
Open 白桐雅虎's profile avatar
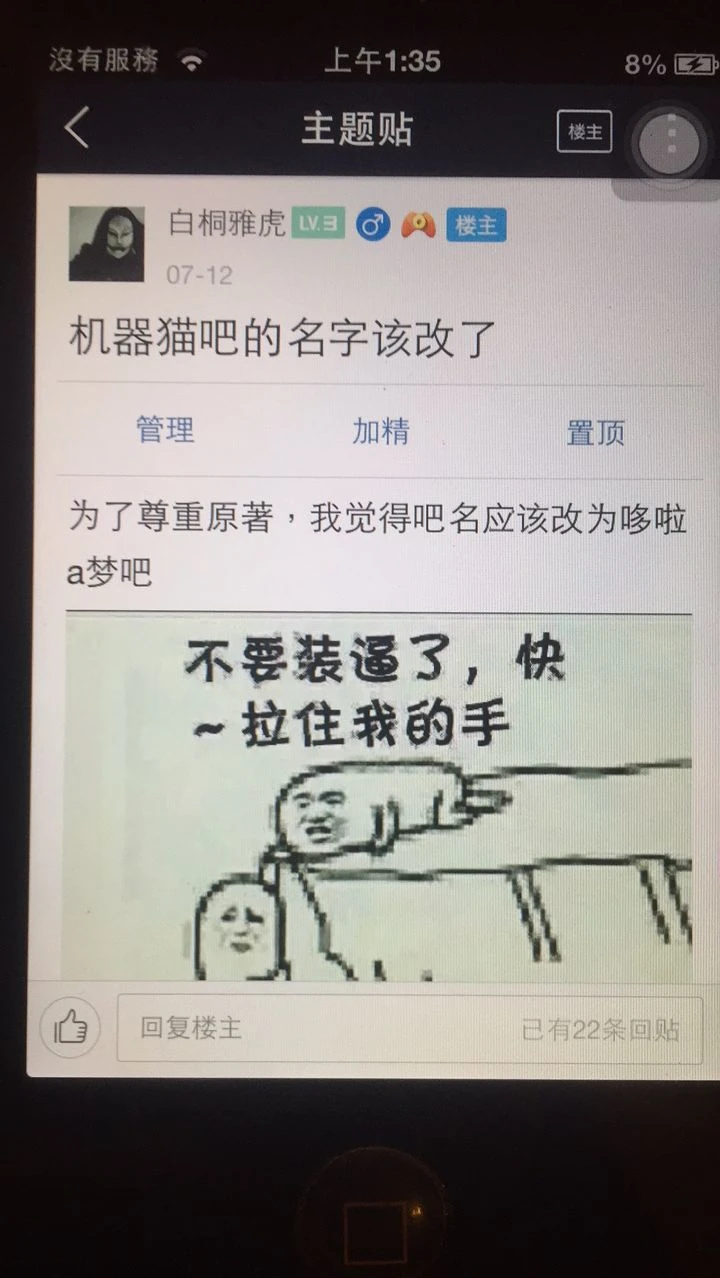106,244
